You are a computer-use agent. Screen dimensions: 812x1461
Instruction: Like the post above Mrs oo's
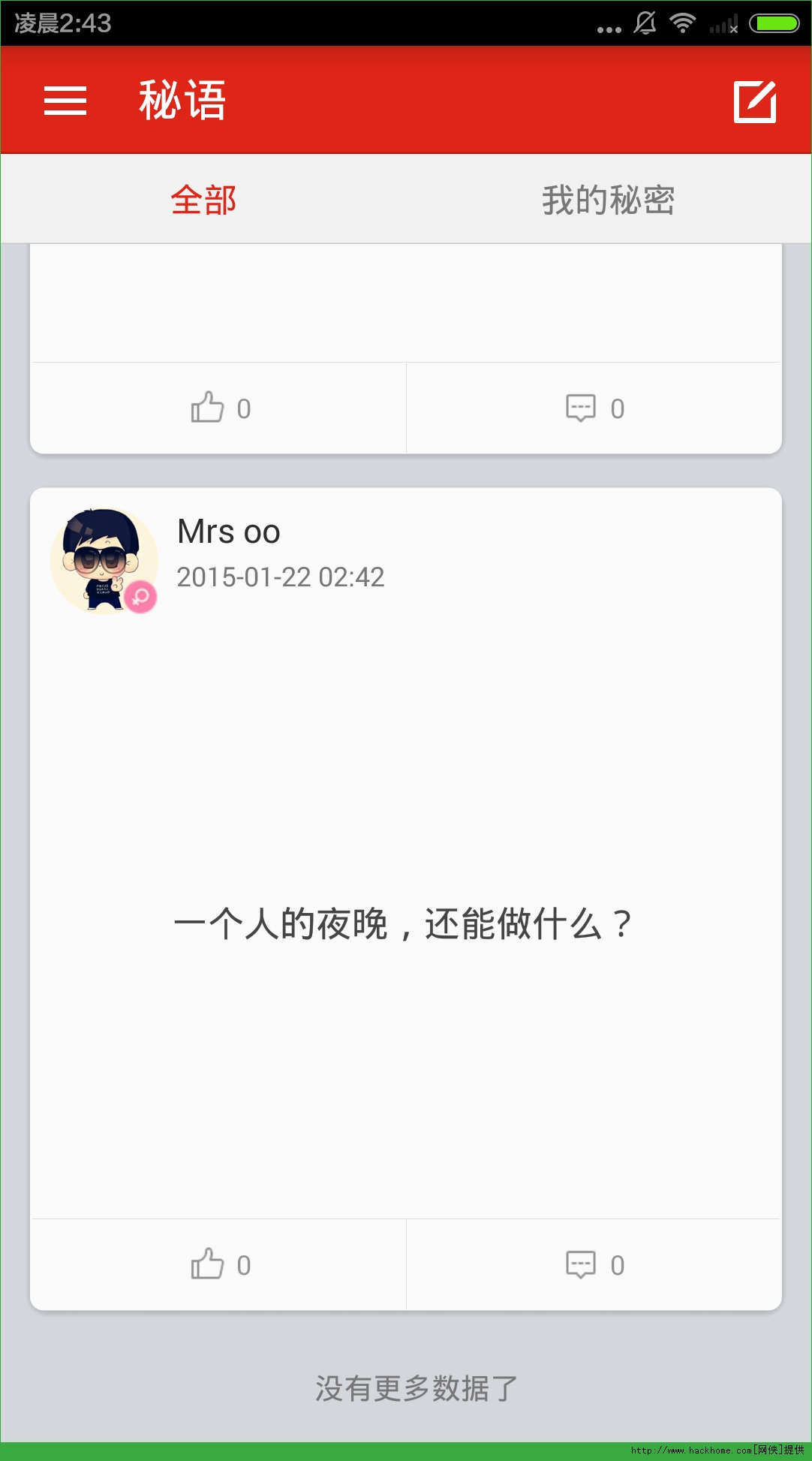tap(219, 408)
